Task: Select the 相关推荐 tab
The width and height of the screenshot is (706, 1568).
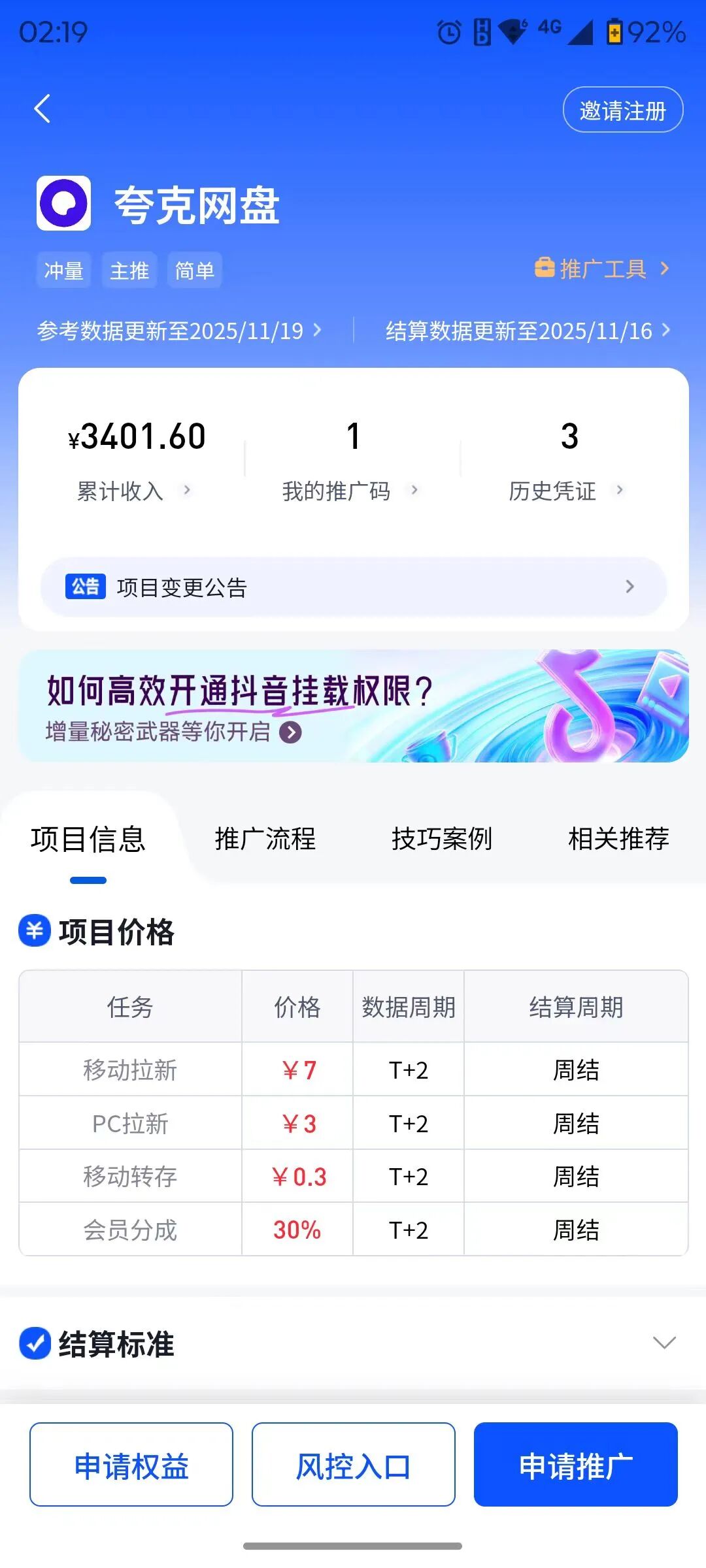Action: (619, 840)
